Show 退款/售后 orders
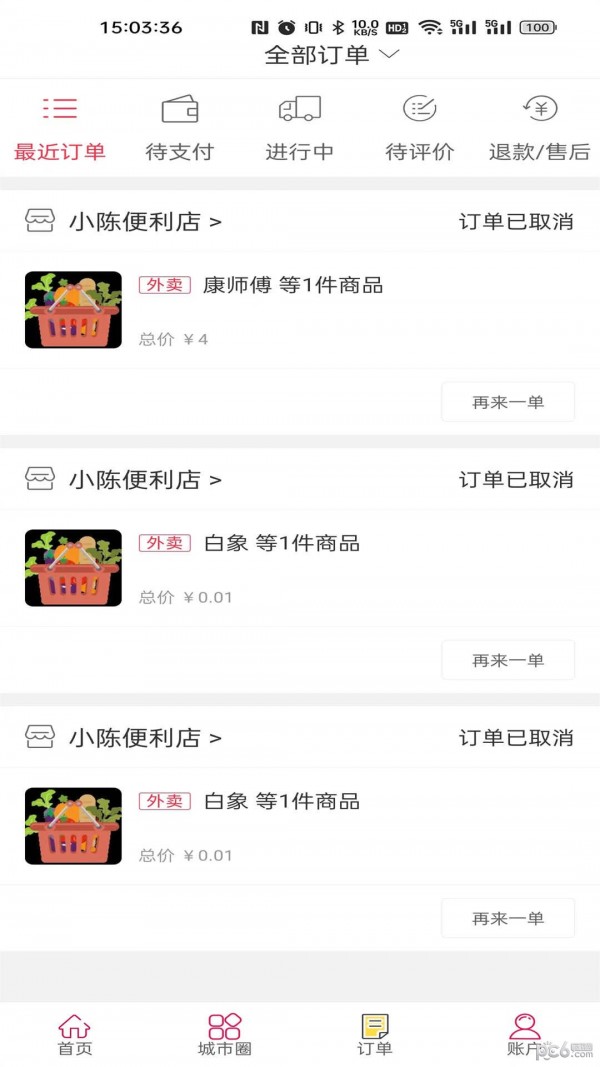This screenshot has height=1067, width=600. [539, 128]
